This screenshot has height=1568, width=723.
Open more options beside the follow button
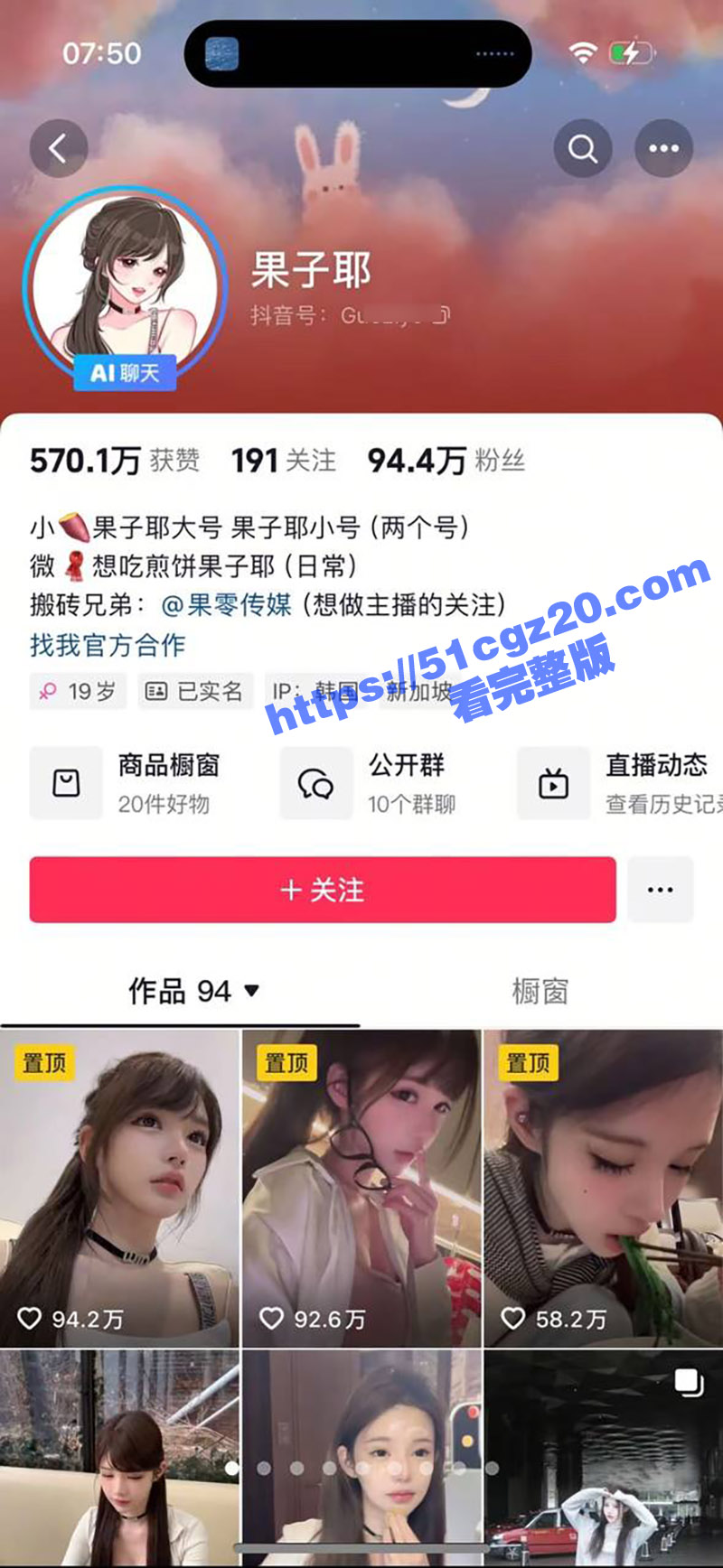click(660, 891)
